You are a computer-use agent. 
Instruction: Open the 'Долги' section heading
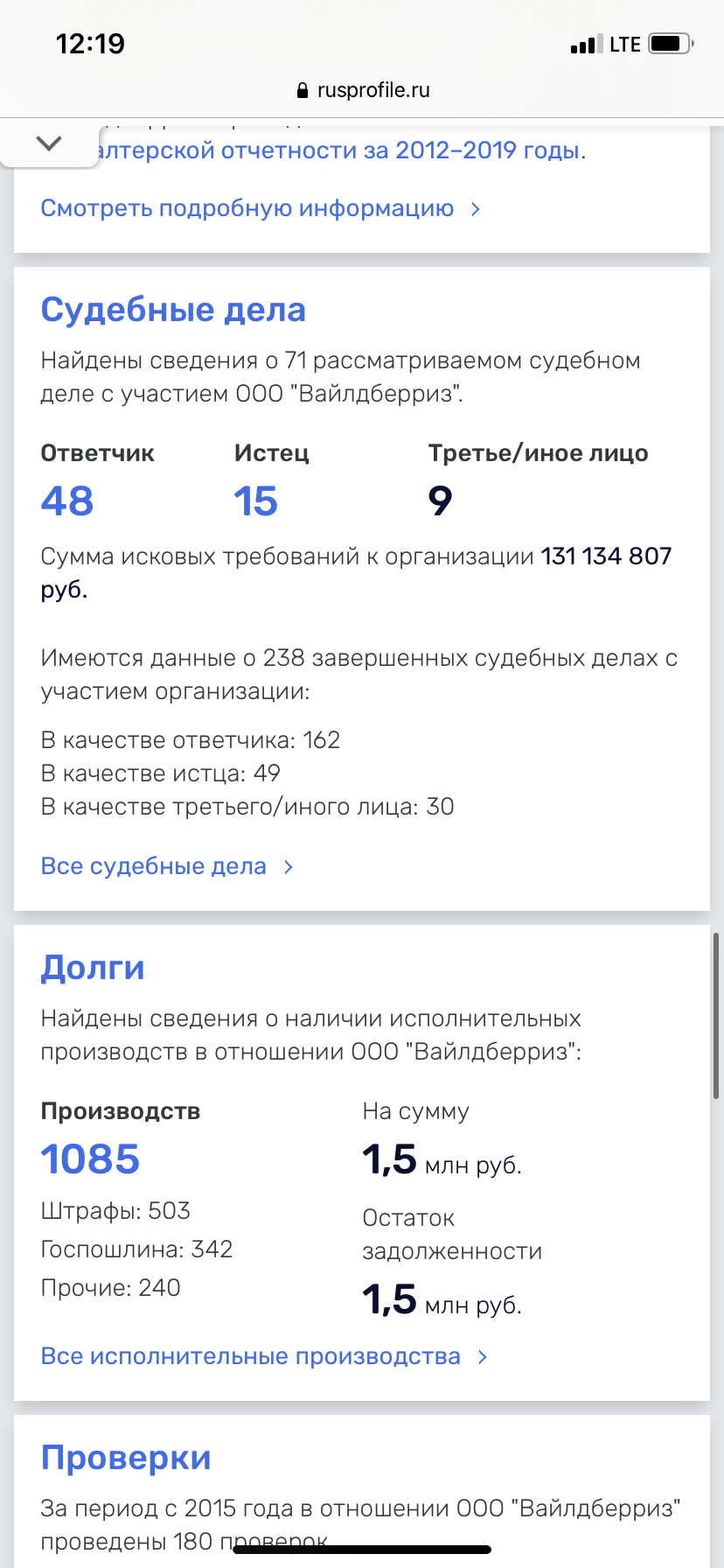click(93, 968)
